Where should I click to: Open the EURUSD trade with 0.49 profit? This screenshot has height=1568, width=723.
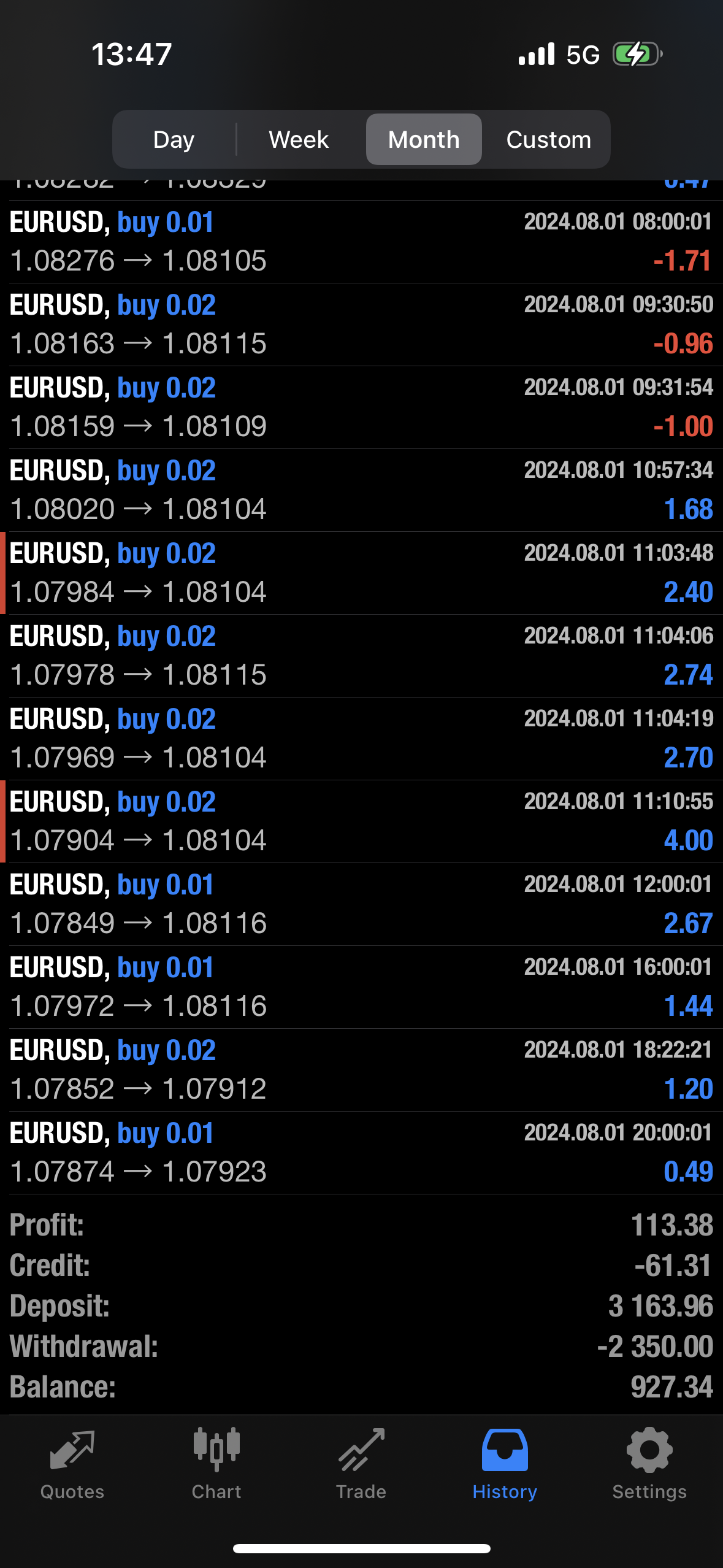(x=361, y=1153)
